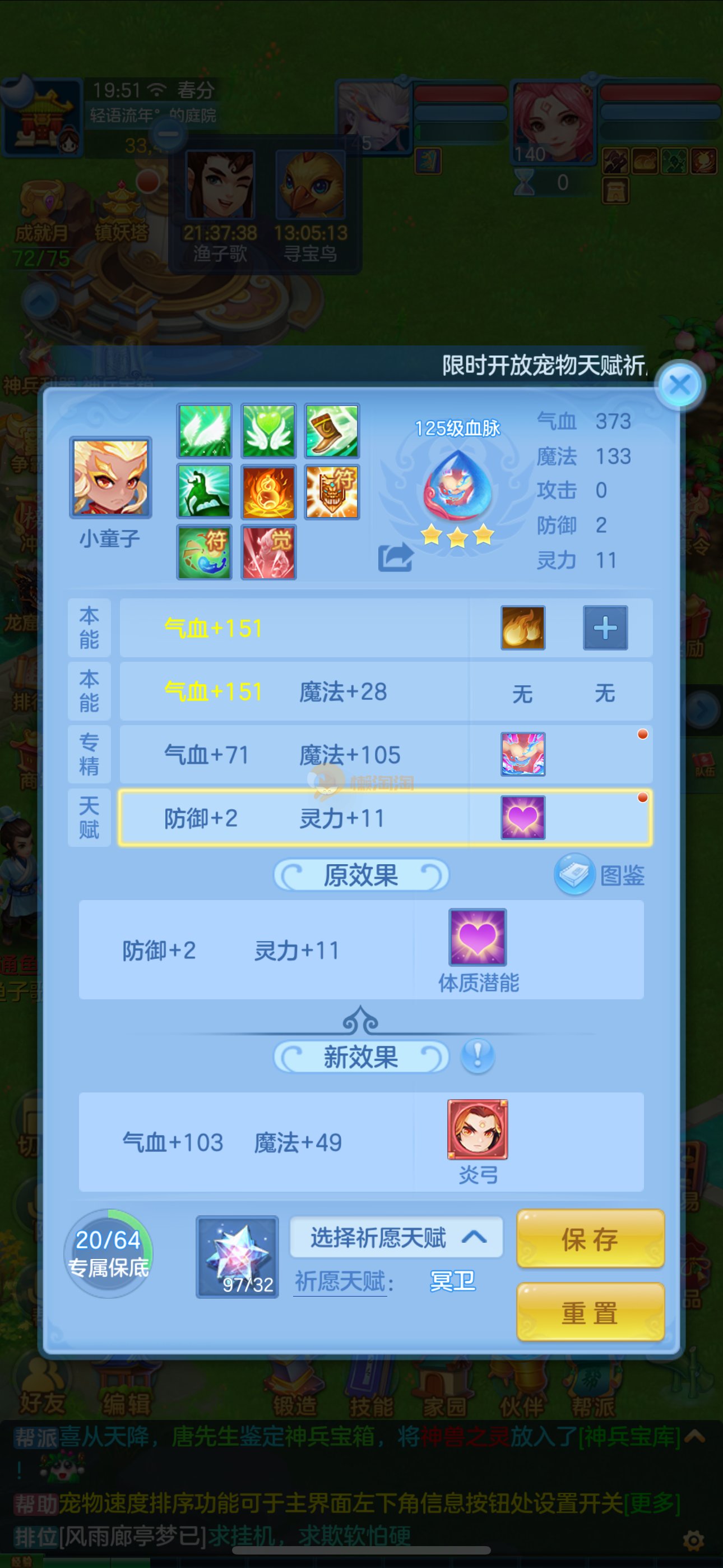This screenshot has height=1568, width=723.
Task: Open the 图鉴 illustrated guide
Action: coord(600,875)
